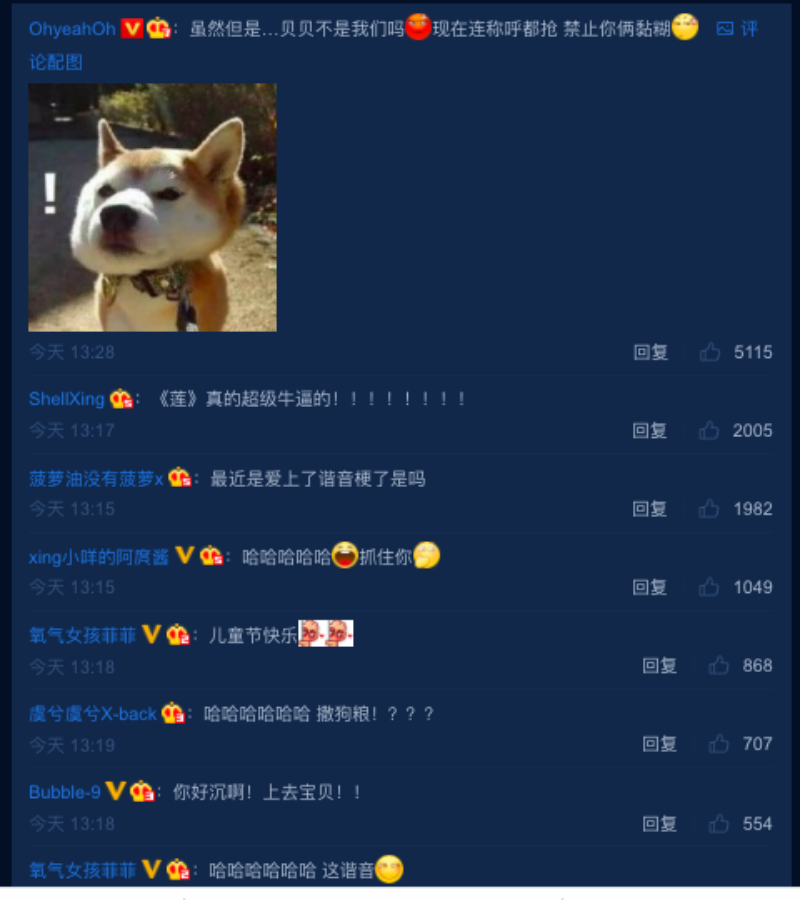Open the 评论配图 comment image link
Screen dimensions: 800x900
click(738, 29)
